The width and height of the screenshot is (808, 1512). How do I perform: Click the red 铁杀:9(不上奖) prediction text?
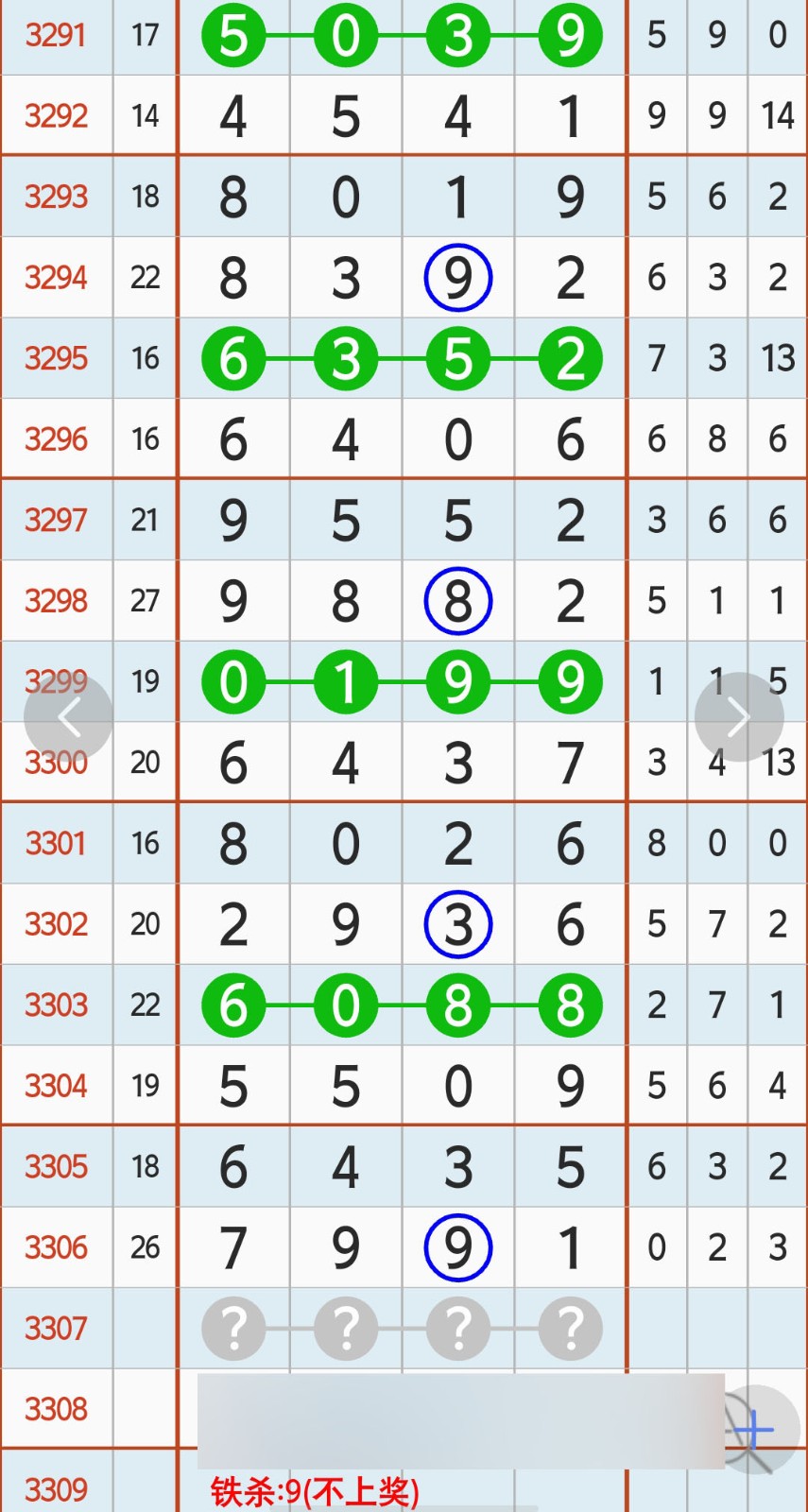pyautogui.click(x=315, y=1490)
